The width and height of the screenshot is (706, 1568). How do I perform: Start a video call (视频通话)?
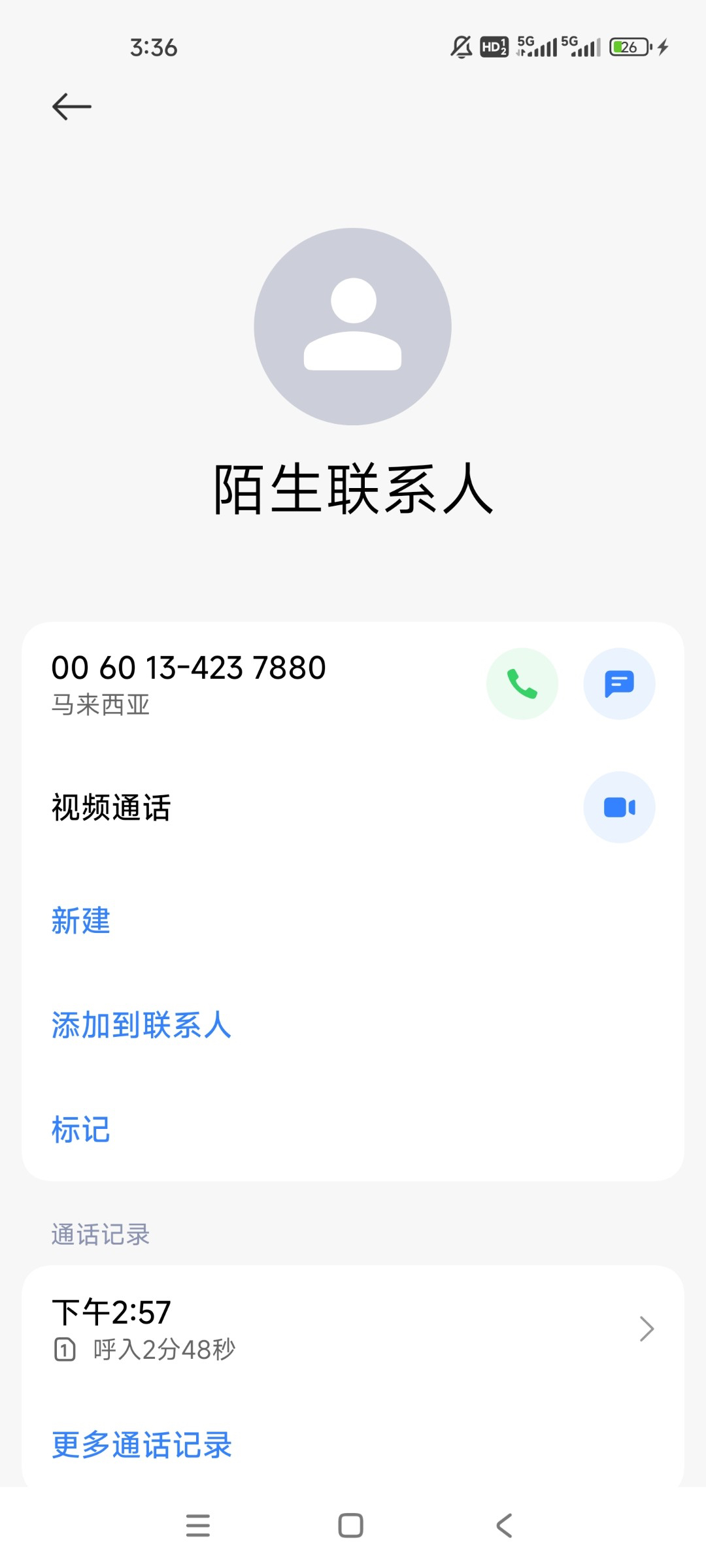coord(619,808)
